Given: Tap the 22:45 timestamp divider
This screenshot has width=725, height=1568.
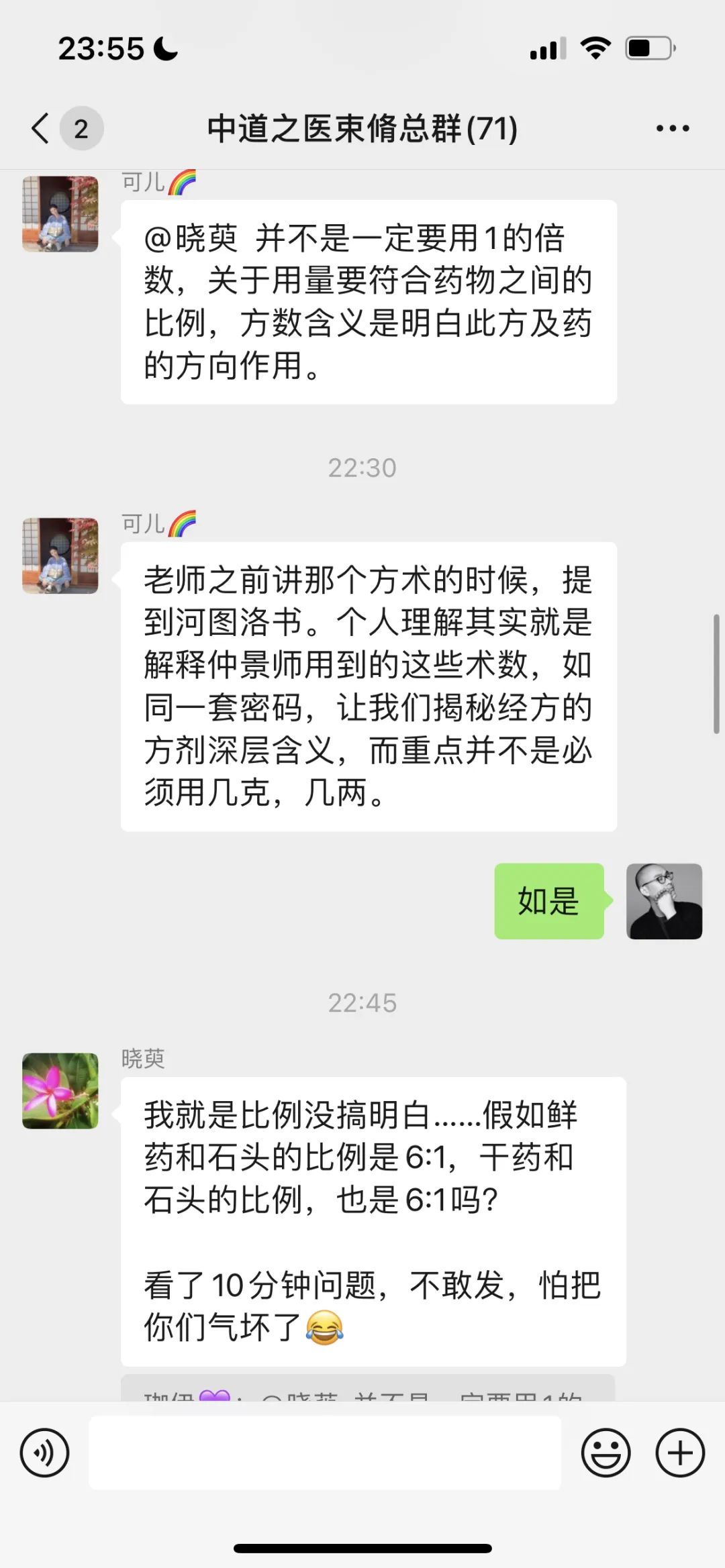Looking at the screenshot, I should tap(362, 1002).
